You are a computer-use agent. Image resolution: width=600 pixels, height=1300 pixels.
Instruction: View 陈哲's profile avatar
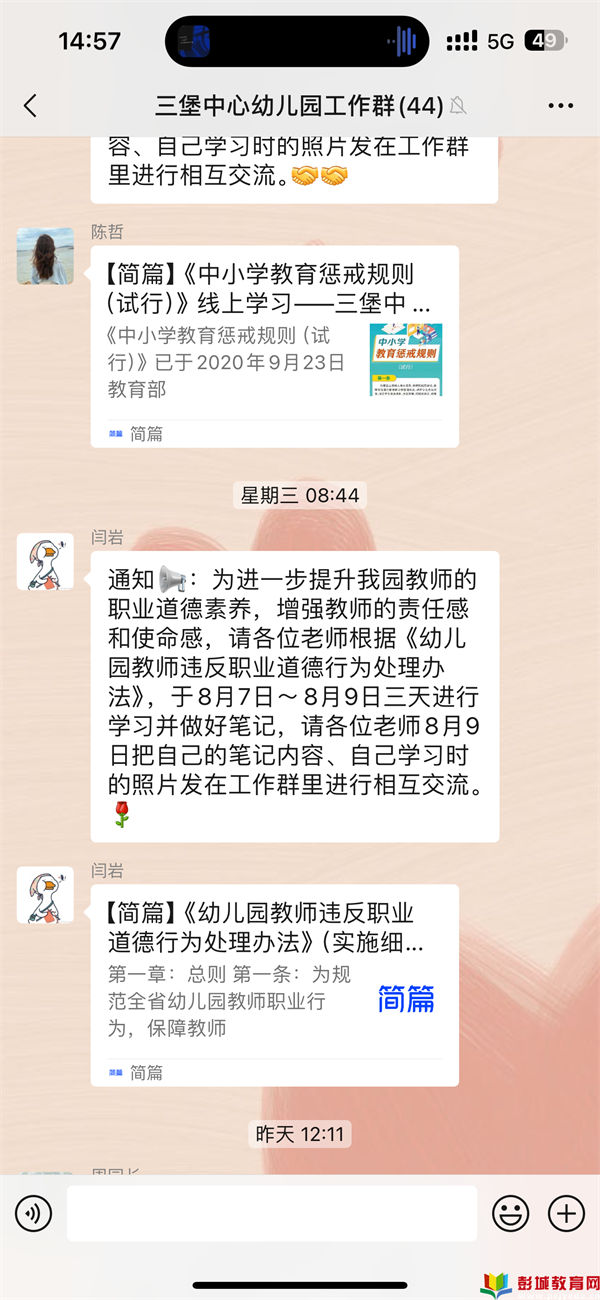click(x=45, y=255)
